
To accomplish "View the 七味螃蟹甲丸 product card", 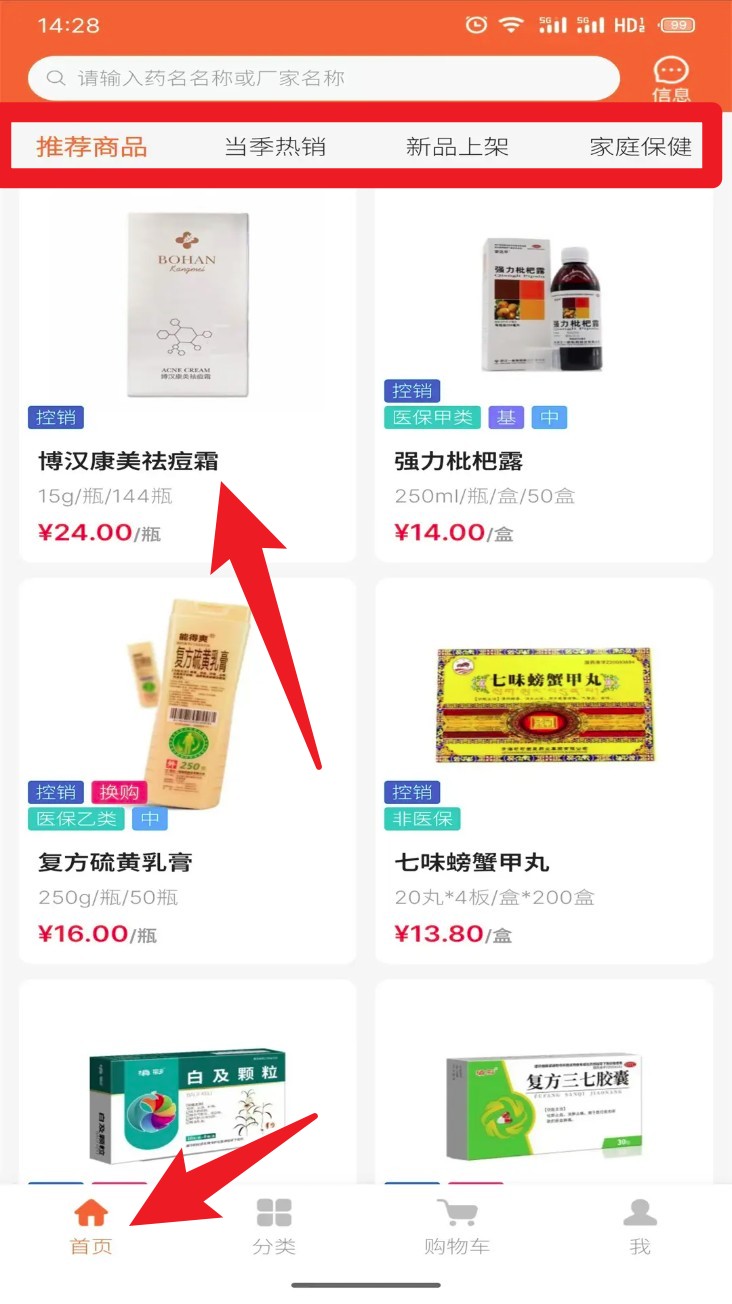I will click(543, 770).
